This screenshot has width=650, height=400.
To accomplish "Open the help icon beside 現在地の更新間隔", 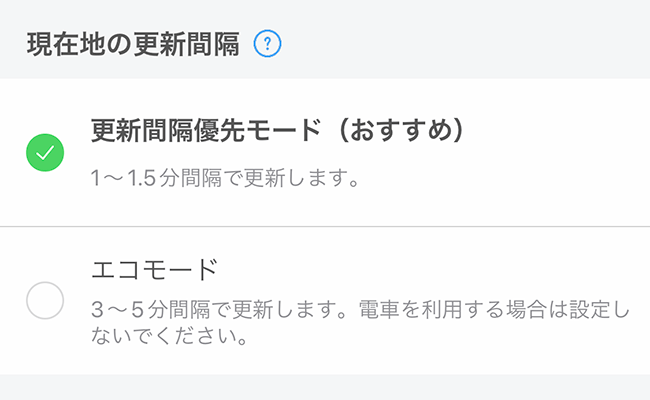I will tap(268, 44).
